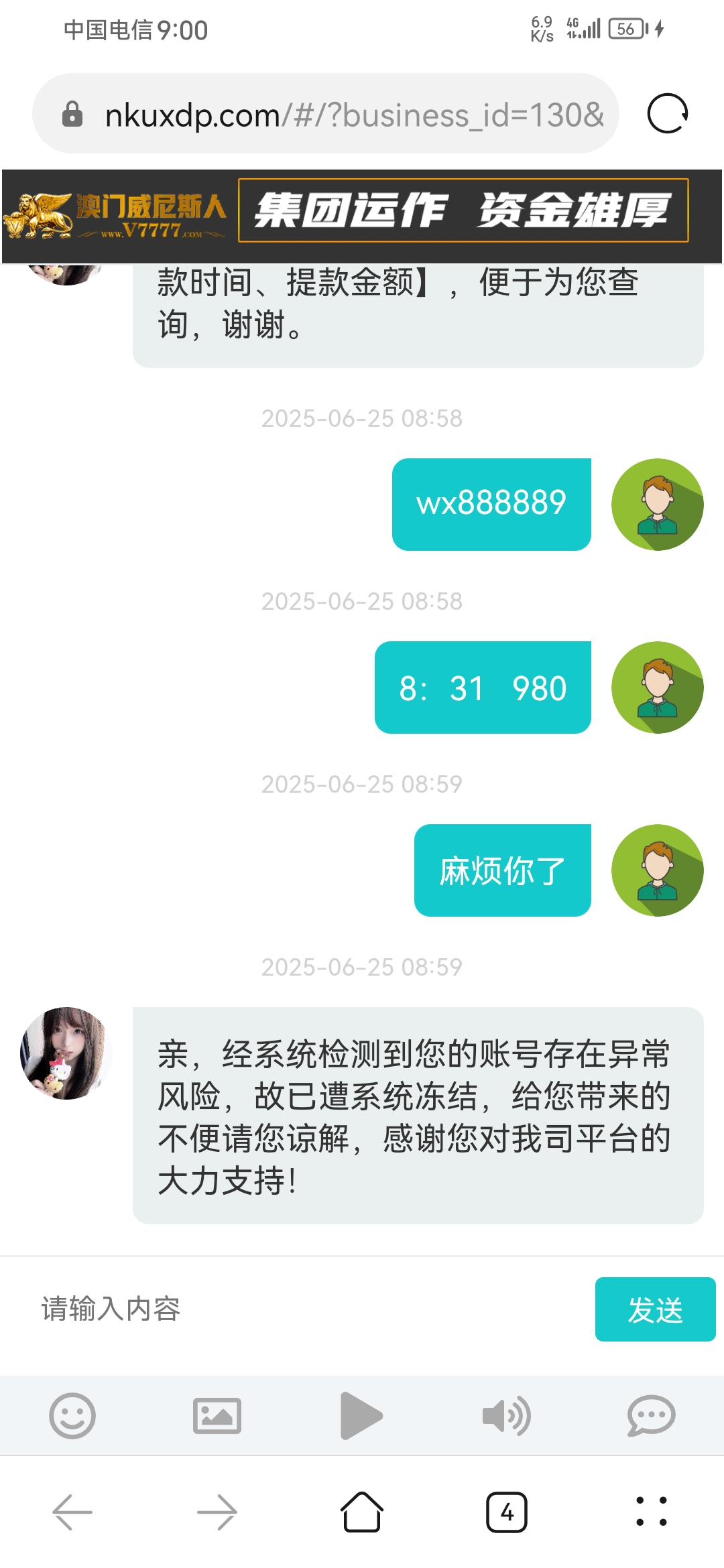The width and height of the screenshot is (724, 1568).
Task: Go back in the browser
Action: click(72, 1512)
